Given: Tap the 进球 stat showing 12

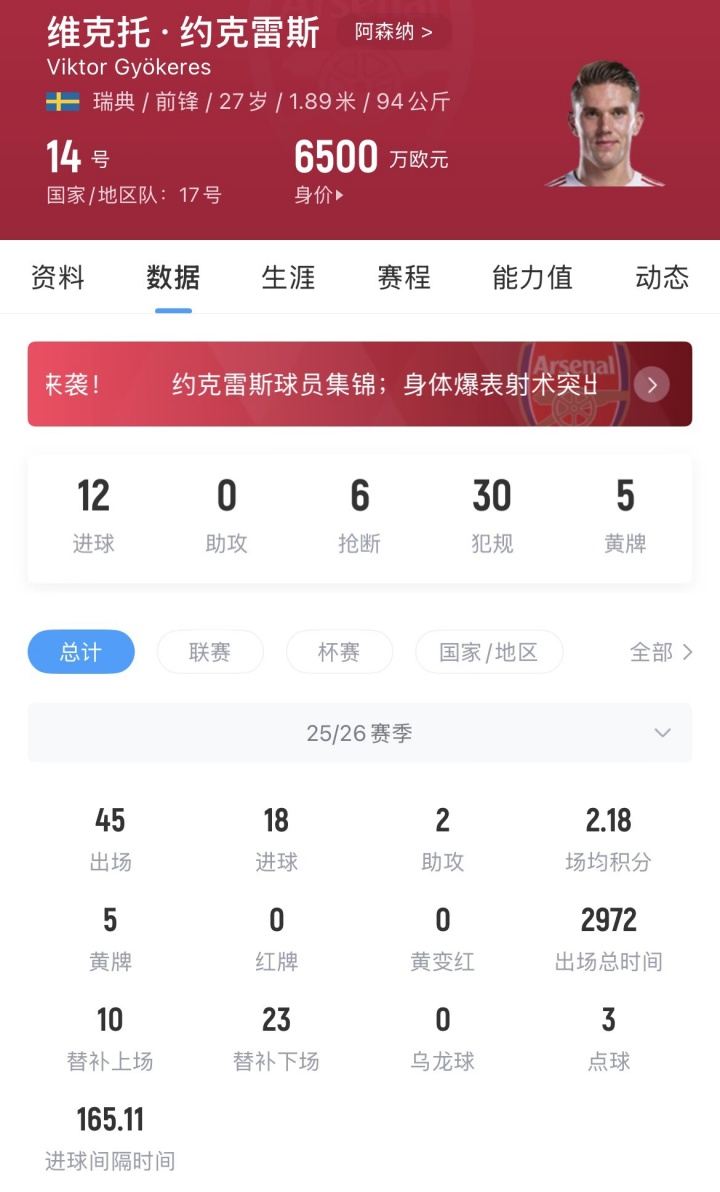Looking at the screenshot, I should [x=93, y=512].
